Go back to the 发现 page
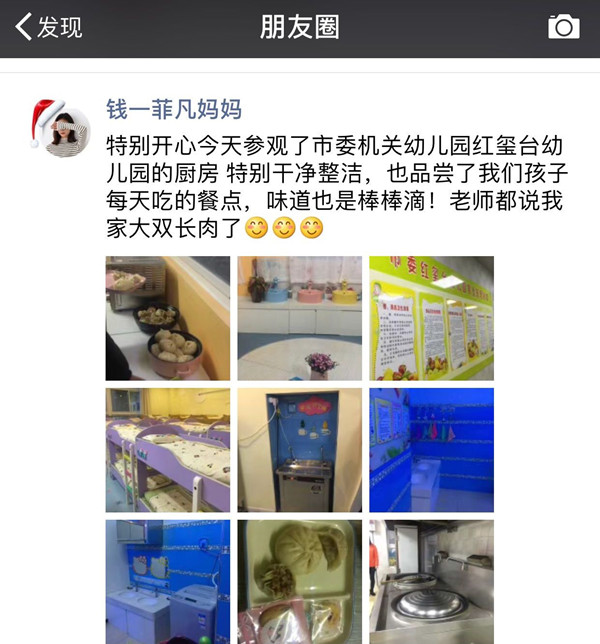Screen dimensions: 600x644 [x=48, y=27]
